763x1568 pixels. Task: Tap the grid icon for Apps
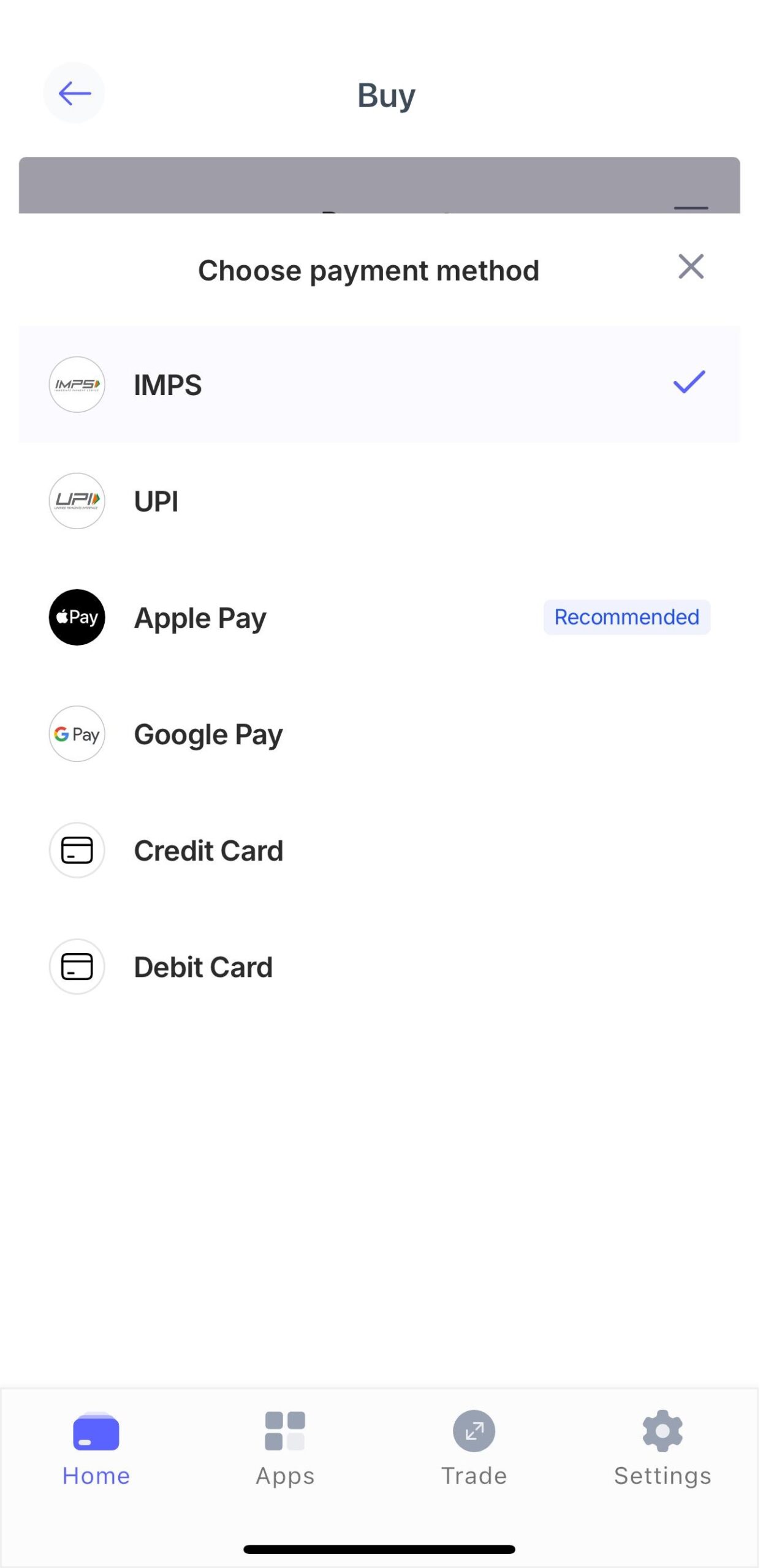(284, 1431)
